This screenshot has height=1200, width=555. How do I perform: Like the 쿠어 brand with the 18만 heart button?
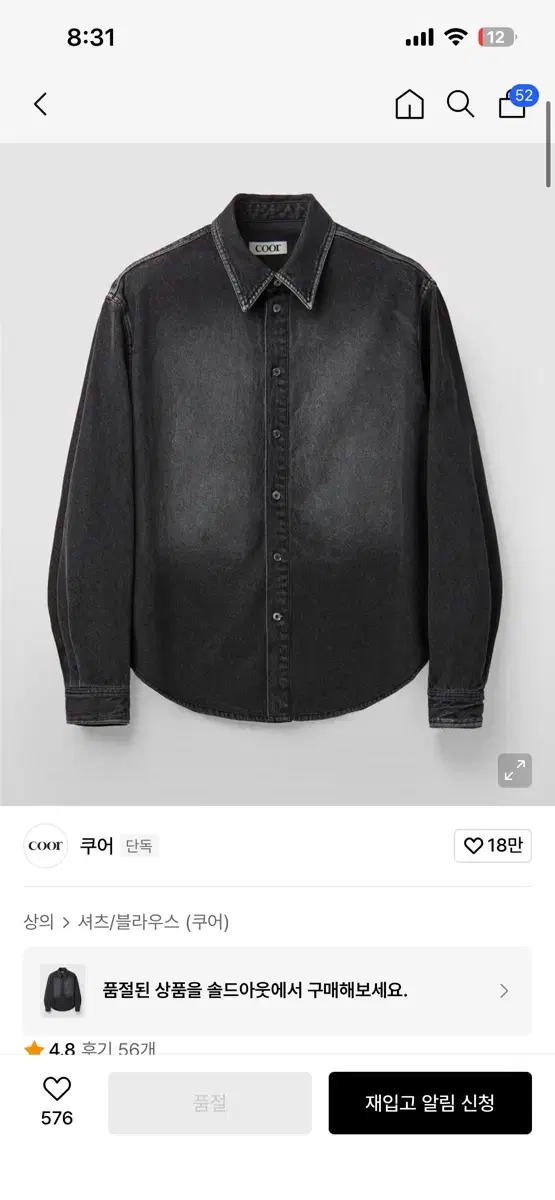pos(492,846)
